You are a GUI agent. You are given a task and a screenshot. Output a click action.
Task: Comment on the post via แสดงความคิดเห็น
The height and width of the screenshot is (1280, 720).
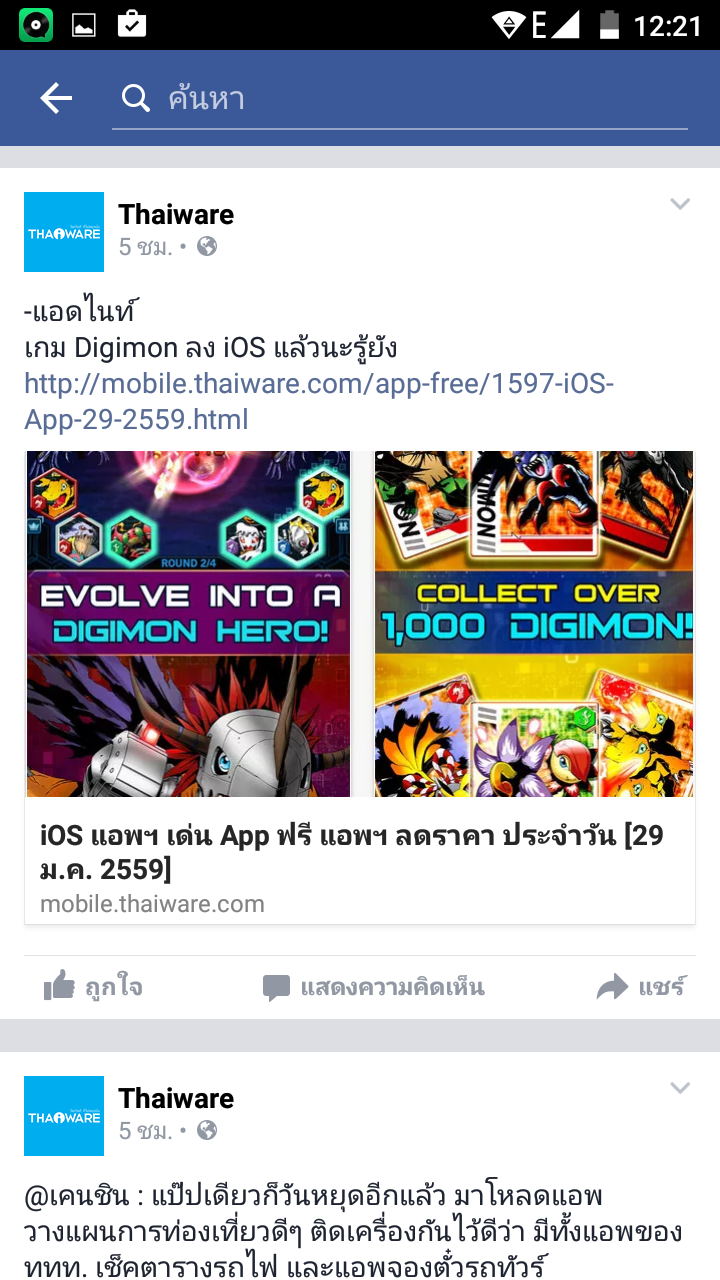(373, 988)
